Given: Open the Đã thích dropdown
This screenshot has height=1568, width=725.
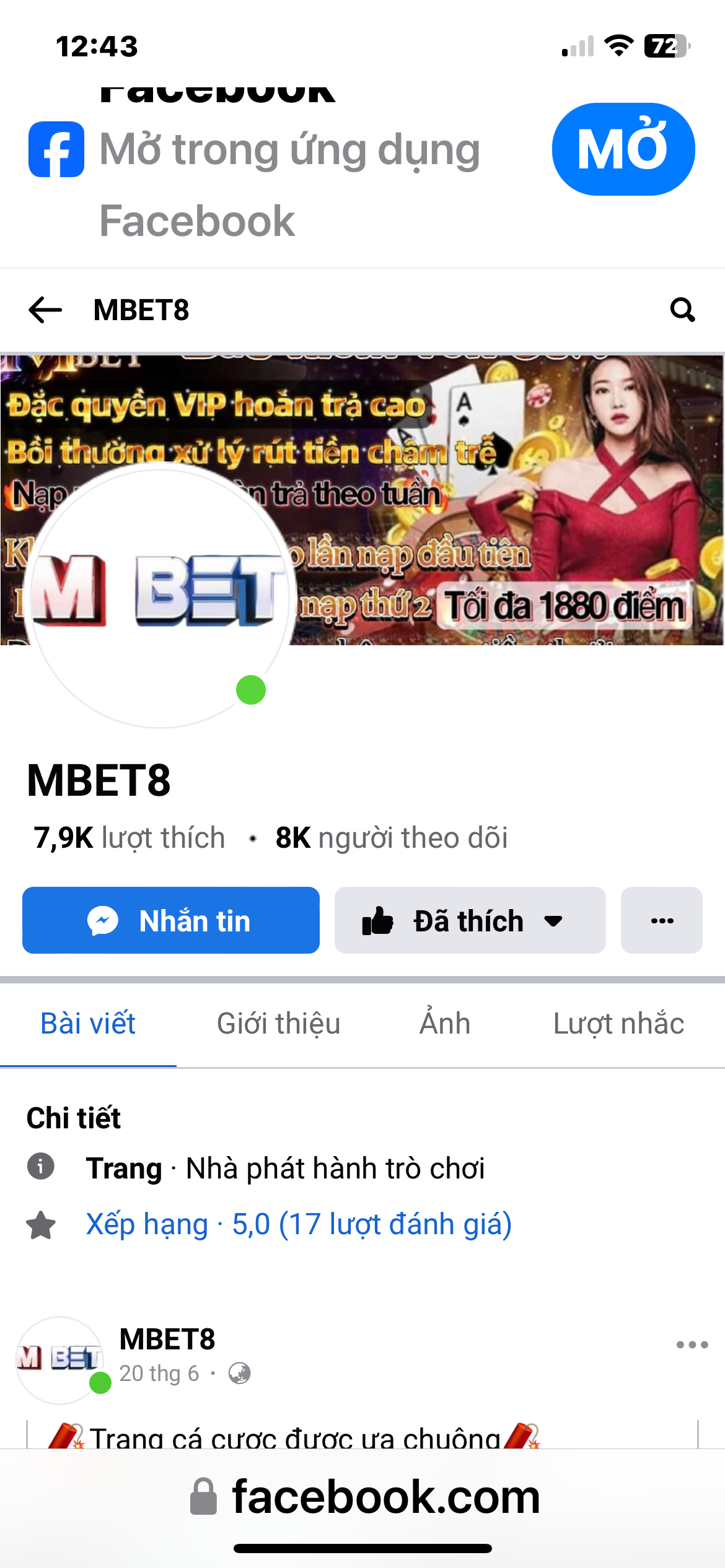Looking at the screenshot, I should pos(470,920).
